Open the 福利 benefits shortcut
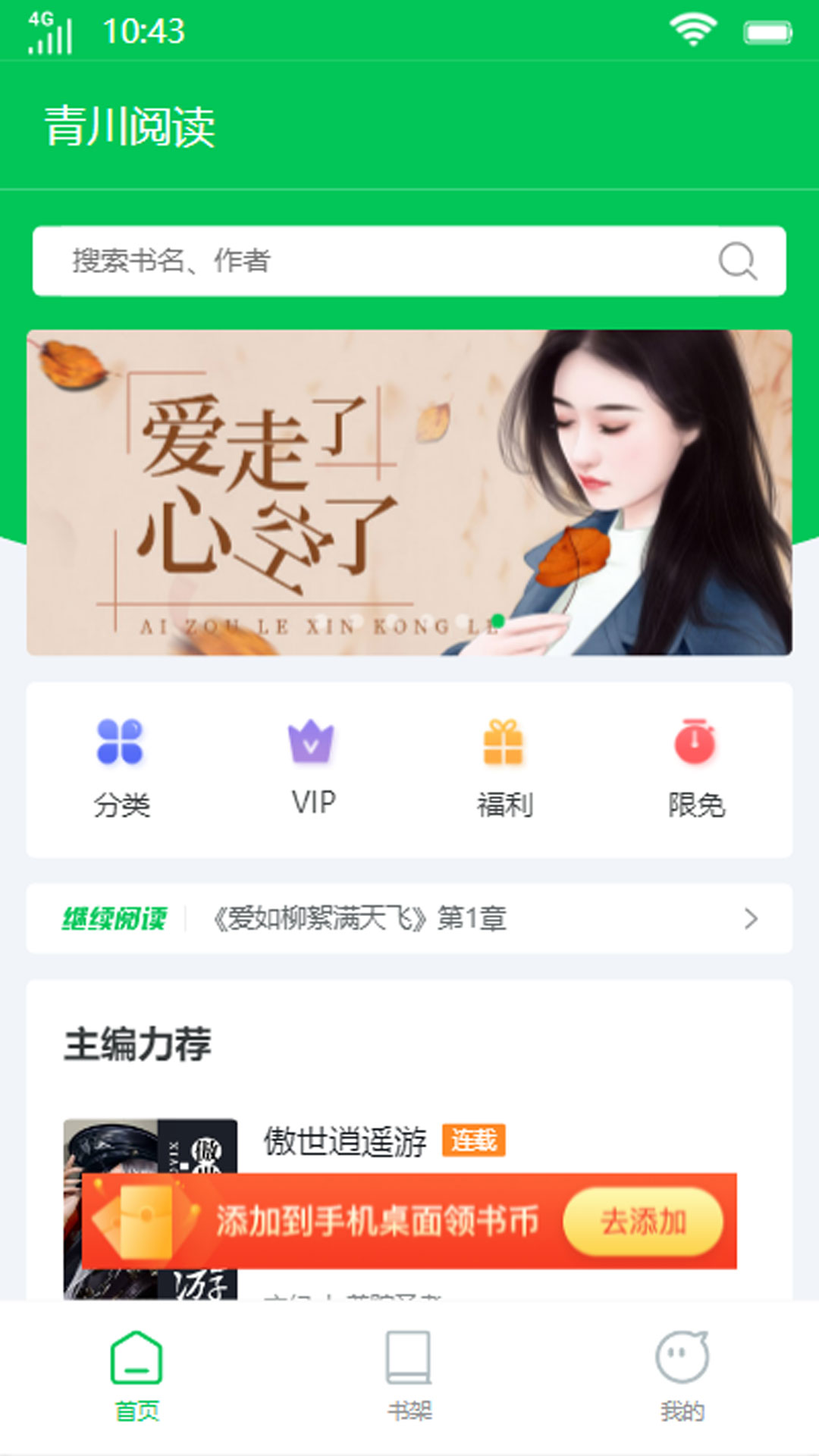The width and height of the screenshot is (819, 1456). click(504, 767)
